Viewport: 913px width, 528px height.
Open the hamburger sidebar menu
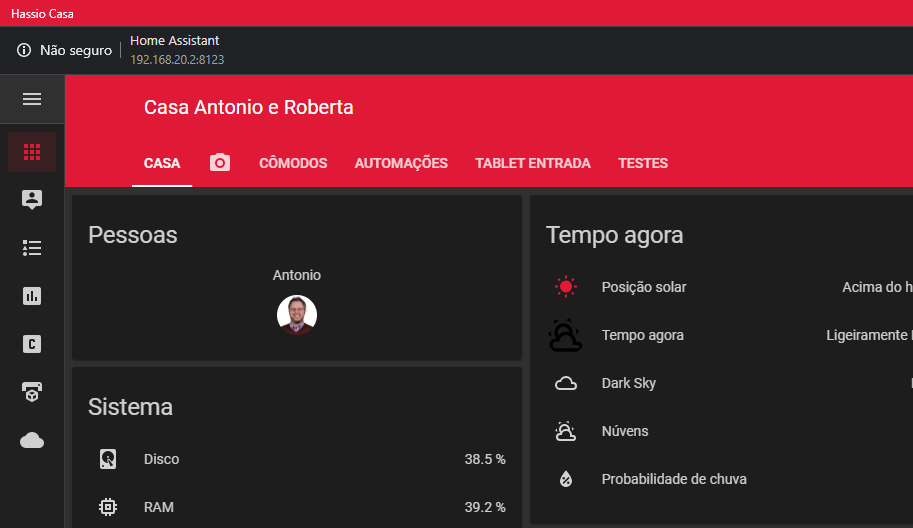[32, 98]
